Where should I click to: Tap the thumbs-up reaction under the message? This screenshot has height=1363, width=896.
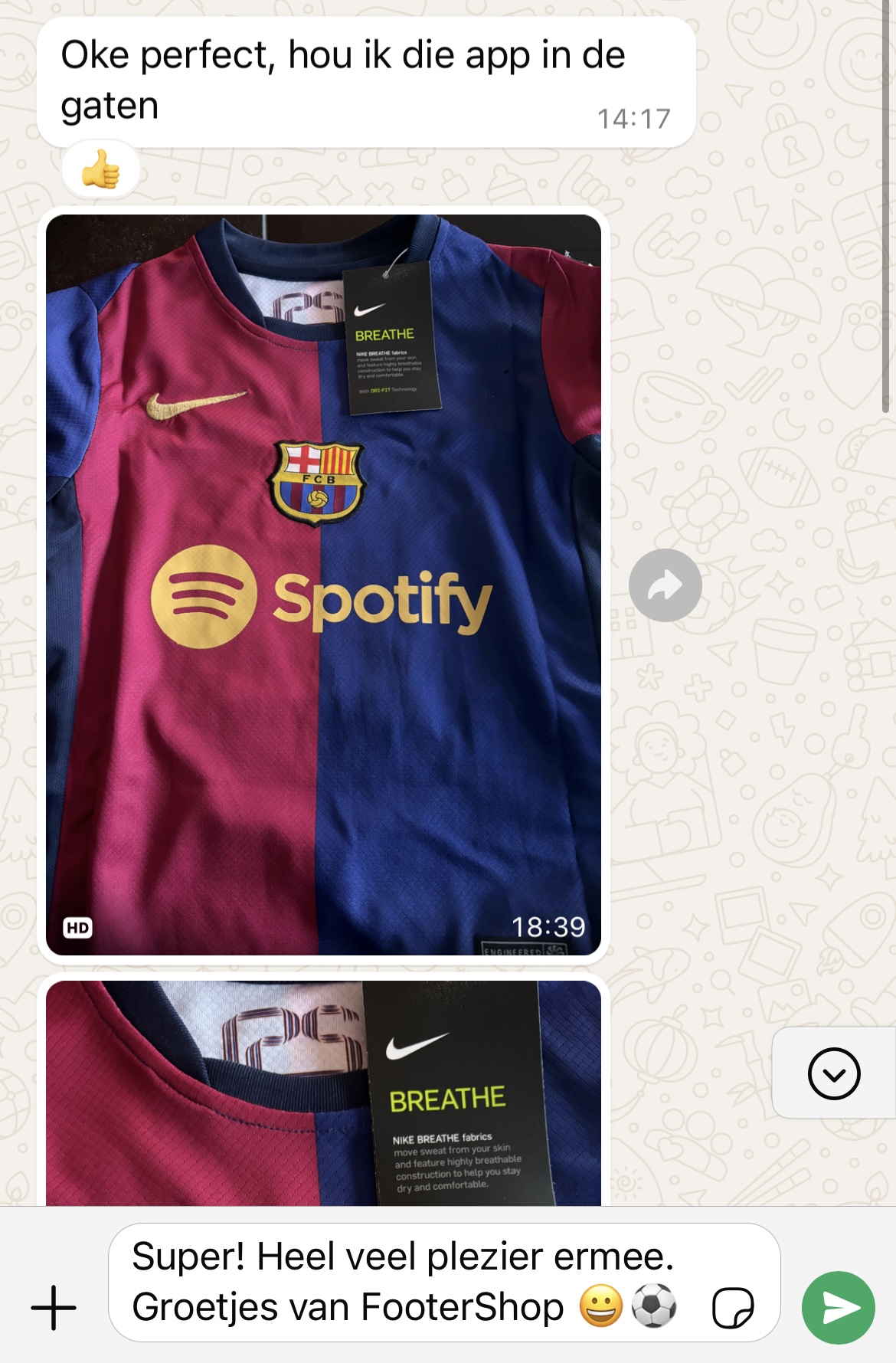101,169
